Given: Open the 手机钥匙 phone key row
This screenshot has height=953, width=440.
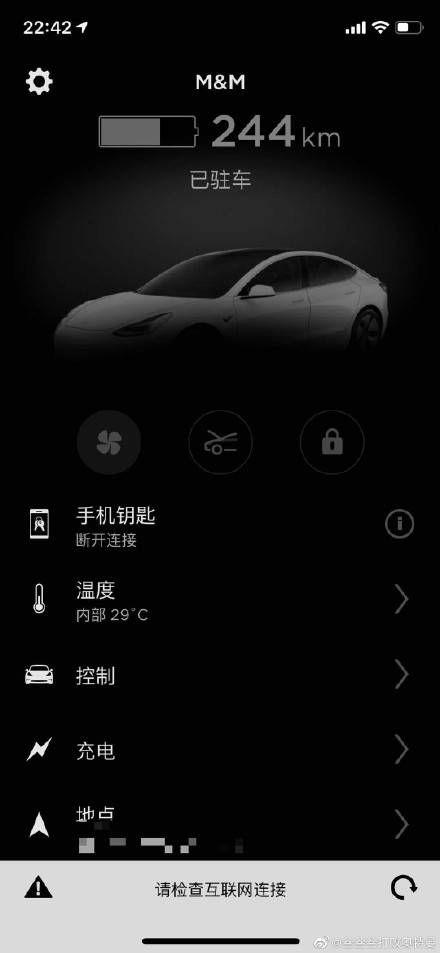Looking at the screenshot, I should (x=220, y=525).
